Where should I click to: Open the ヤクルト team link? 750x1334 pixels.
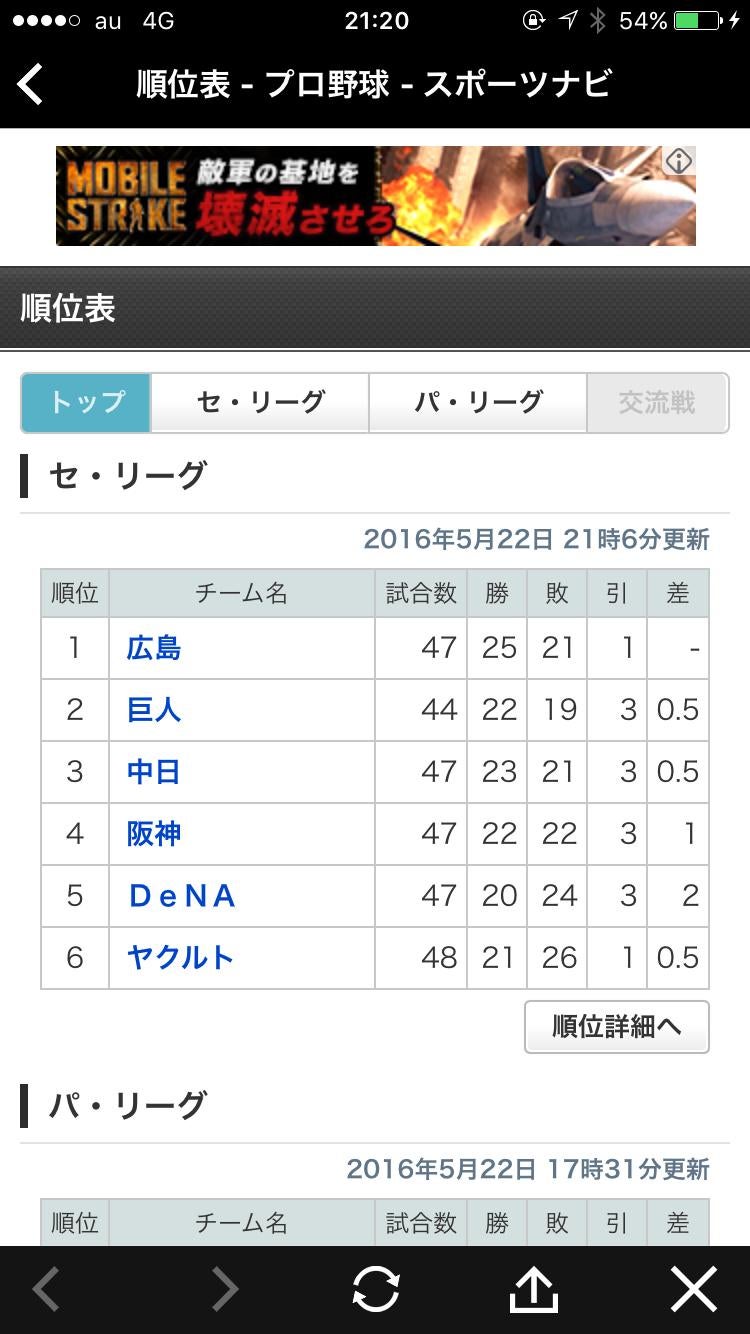point(180,958)
